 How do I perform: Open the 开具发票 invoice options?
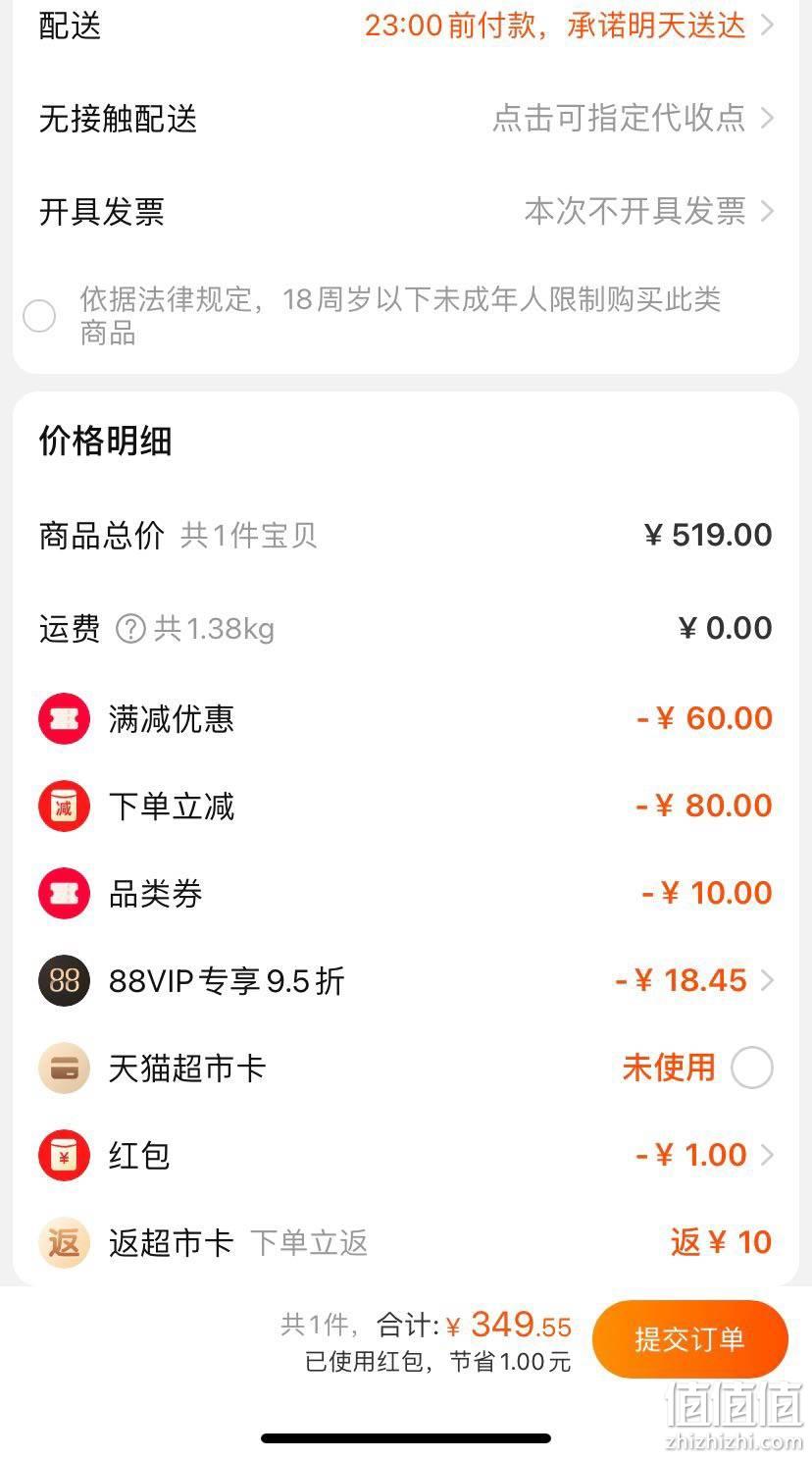(406, 211)
